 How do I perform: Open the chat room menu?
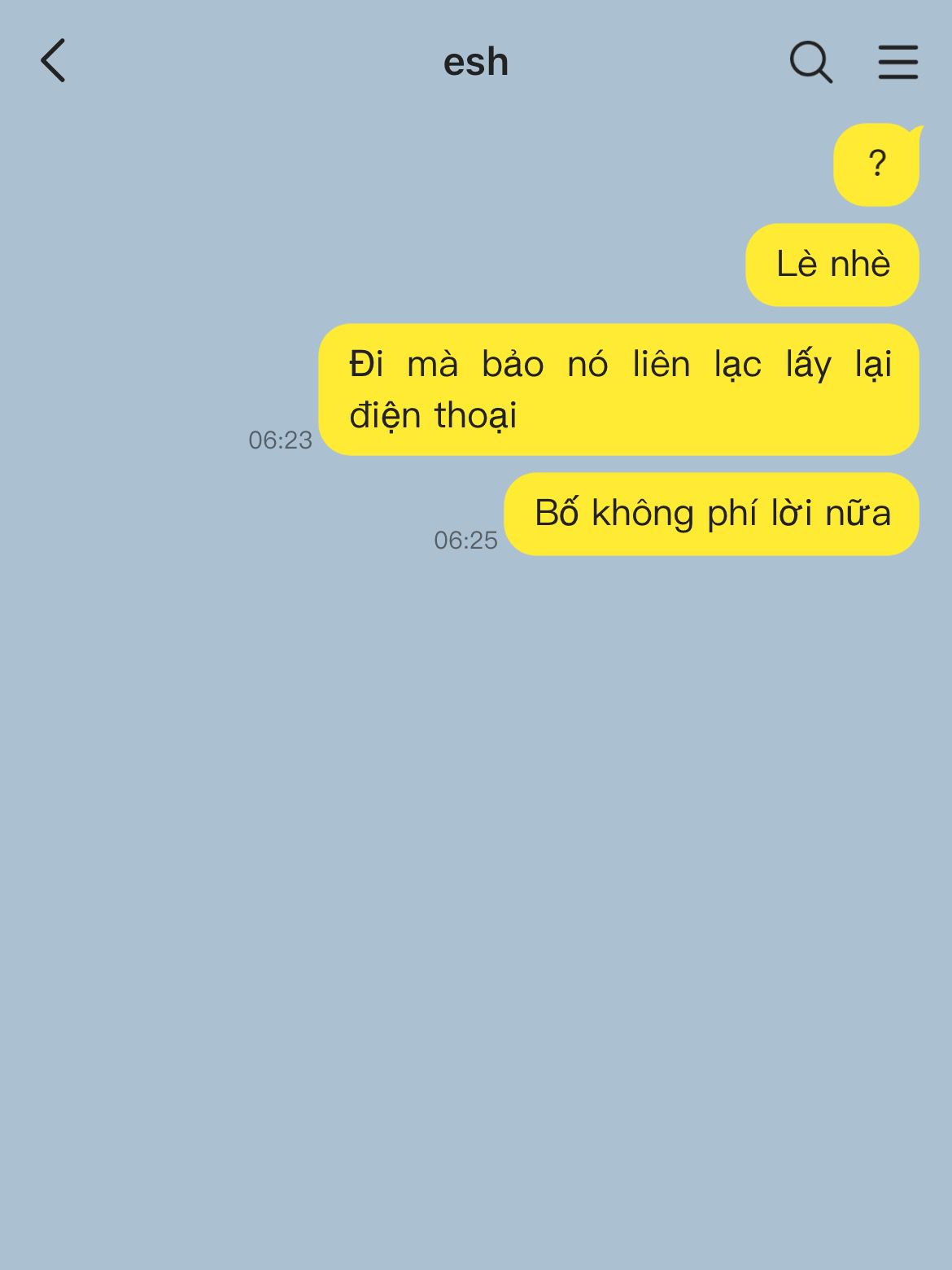tap(897, 62)
